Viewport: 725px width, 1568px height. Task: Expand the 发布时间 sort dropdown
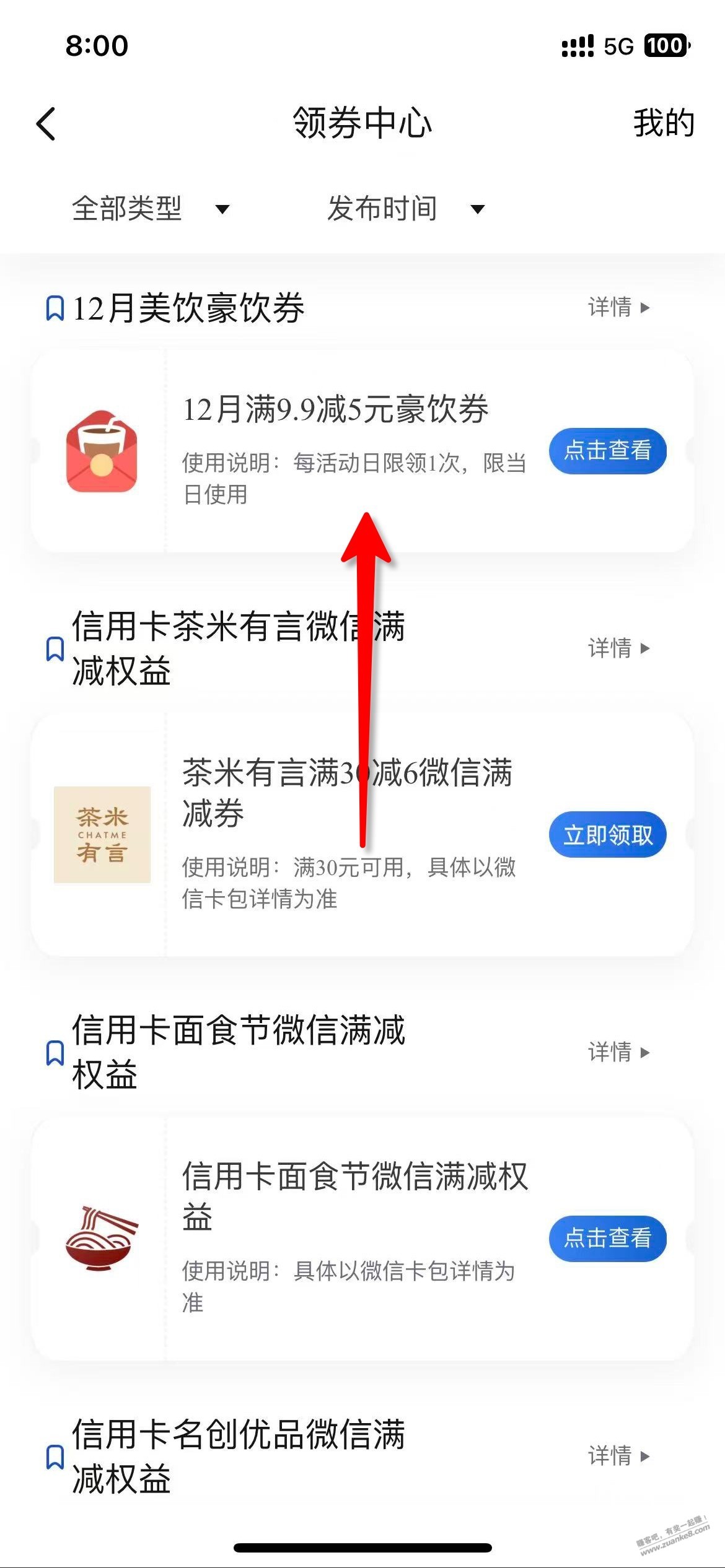click(x=405, y=209)
